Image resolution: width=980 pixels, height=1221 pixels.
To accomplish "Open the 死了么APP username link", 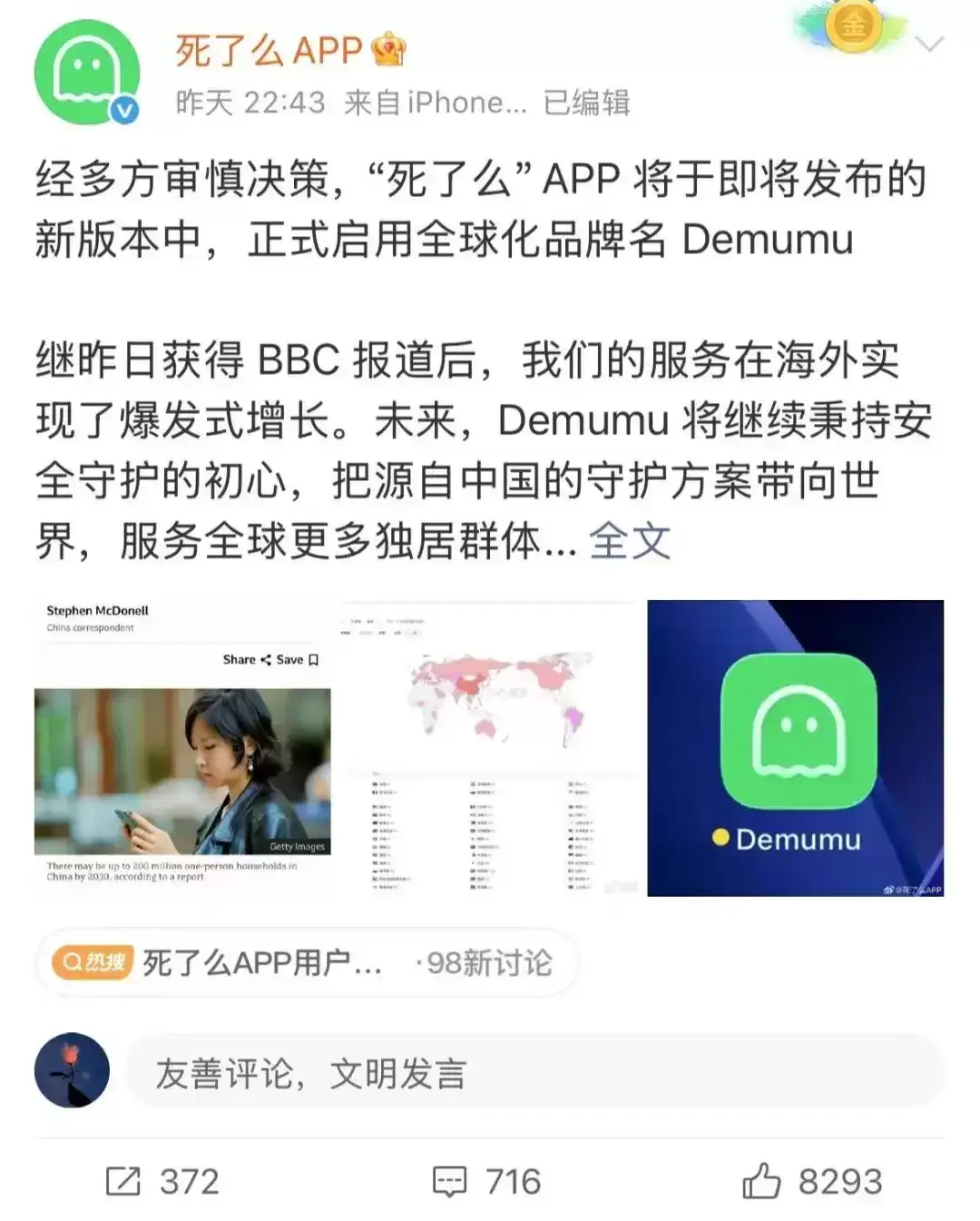I will (269, 50).
